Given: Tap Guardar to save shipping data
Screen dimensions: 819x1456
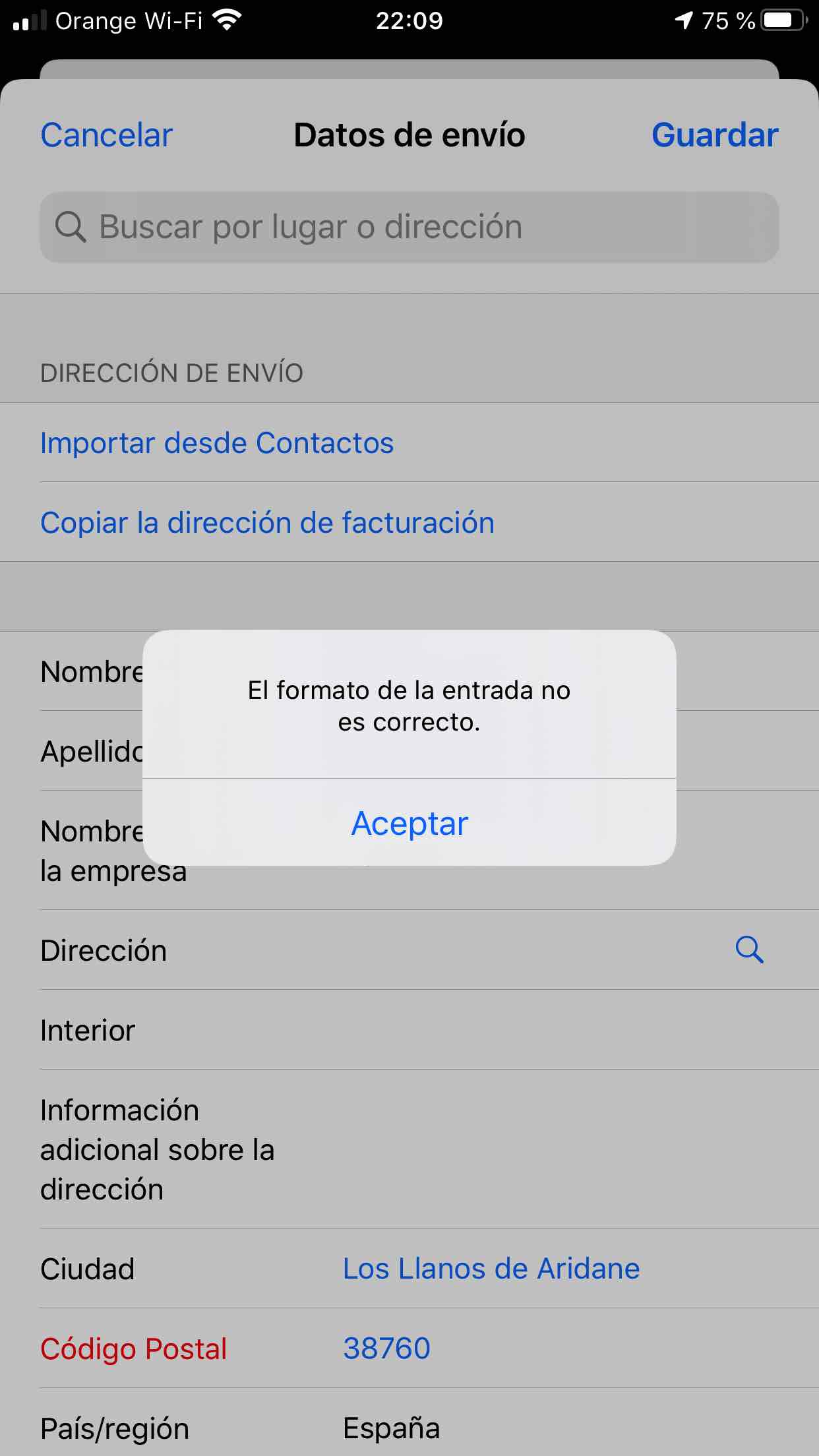Looking at the screenshot, I should tap(715, 135).
